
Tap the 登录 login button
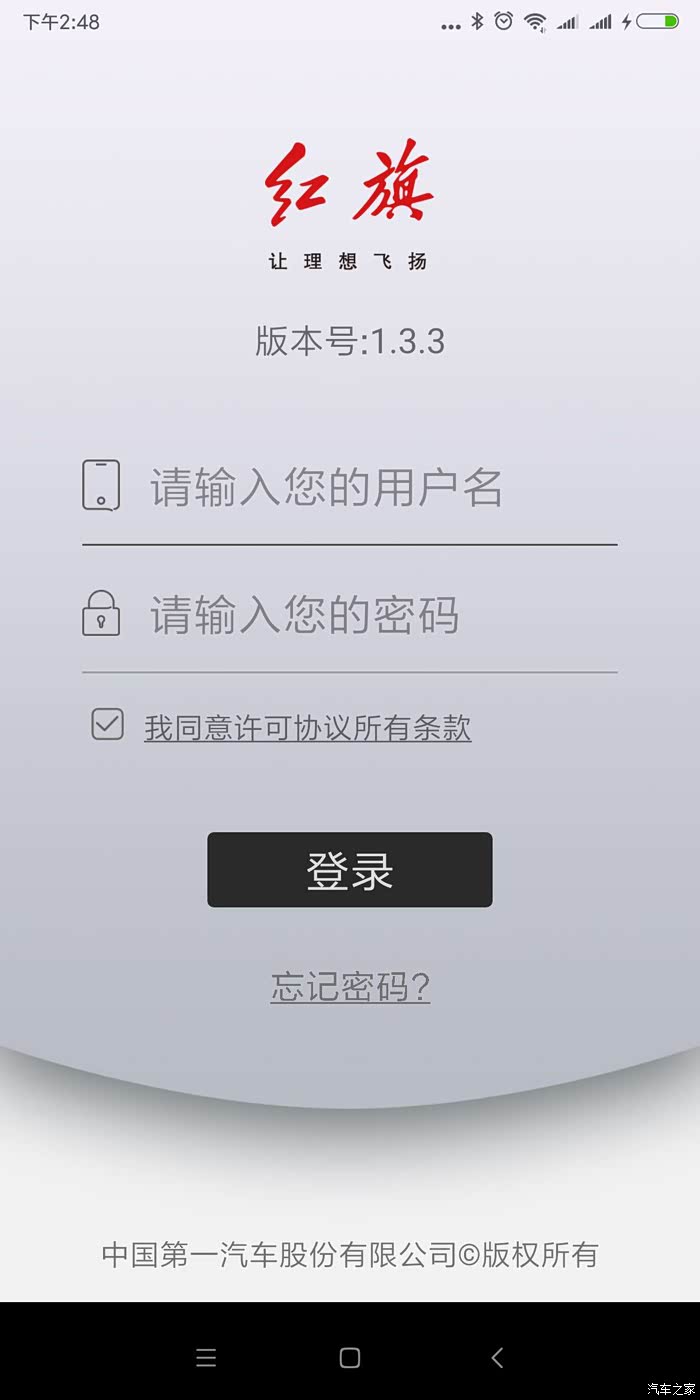(x=349, y=870)
